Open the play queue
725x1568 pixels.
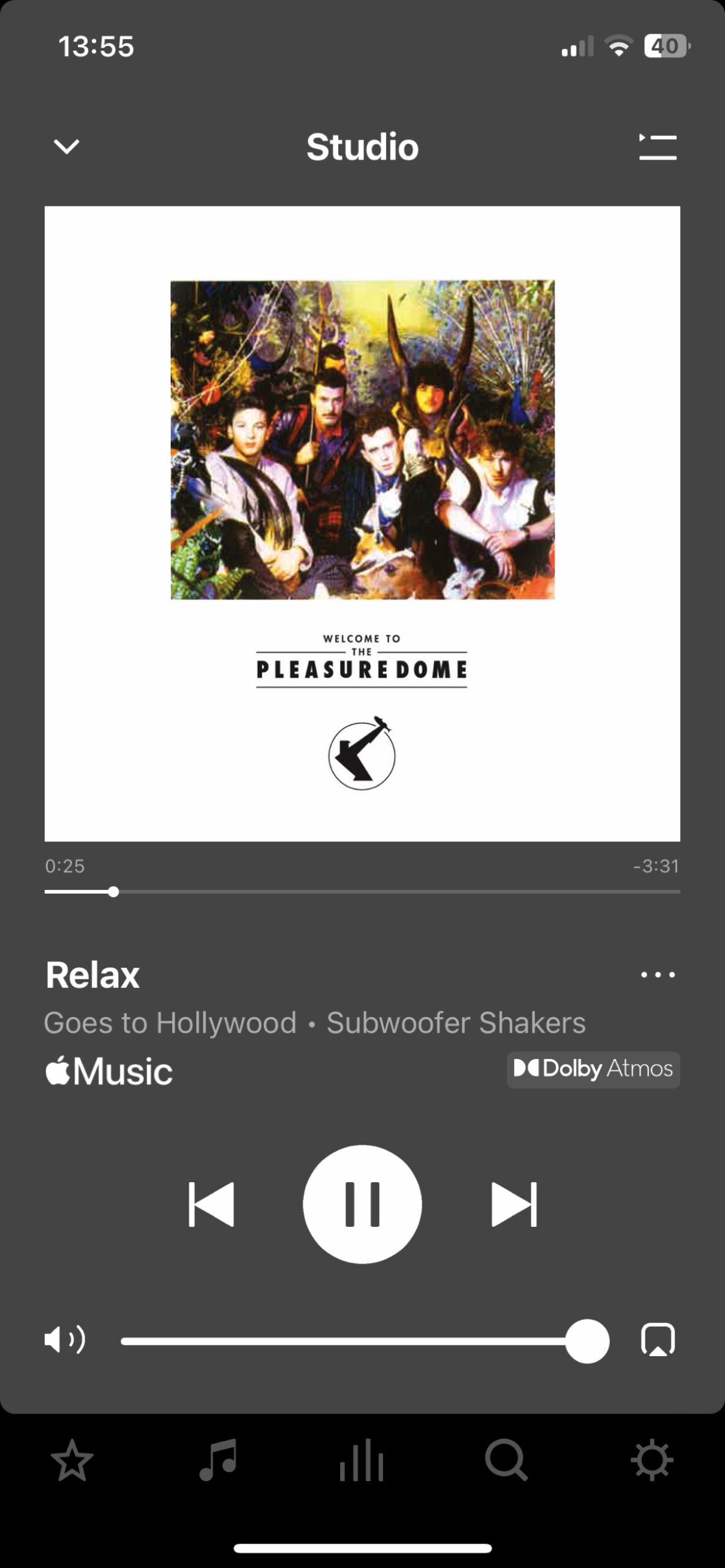pyautogui.click(x=658, y=147)
